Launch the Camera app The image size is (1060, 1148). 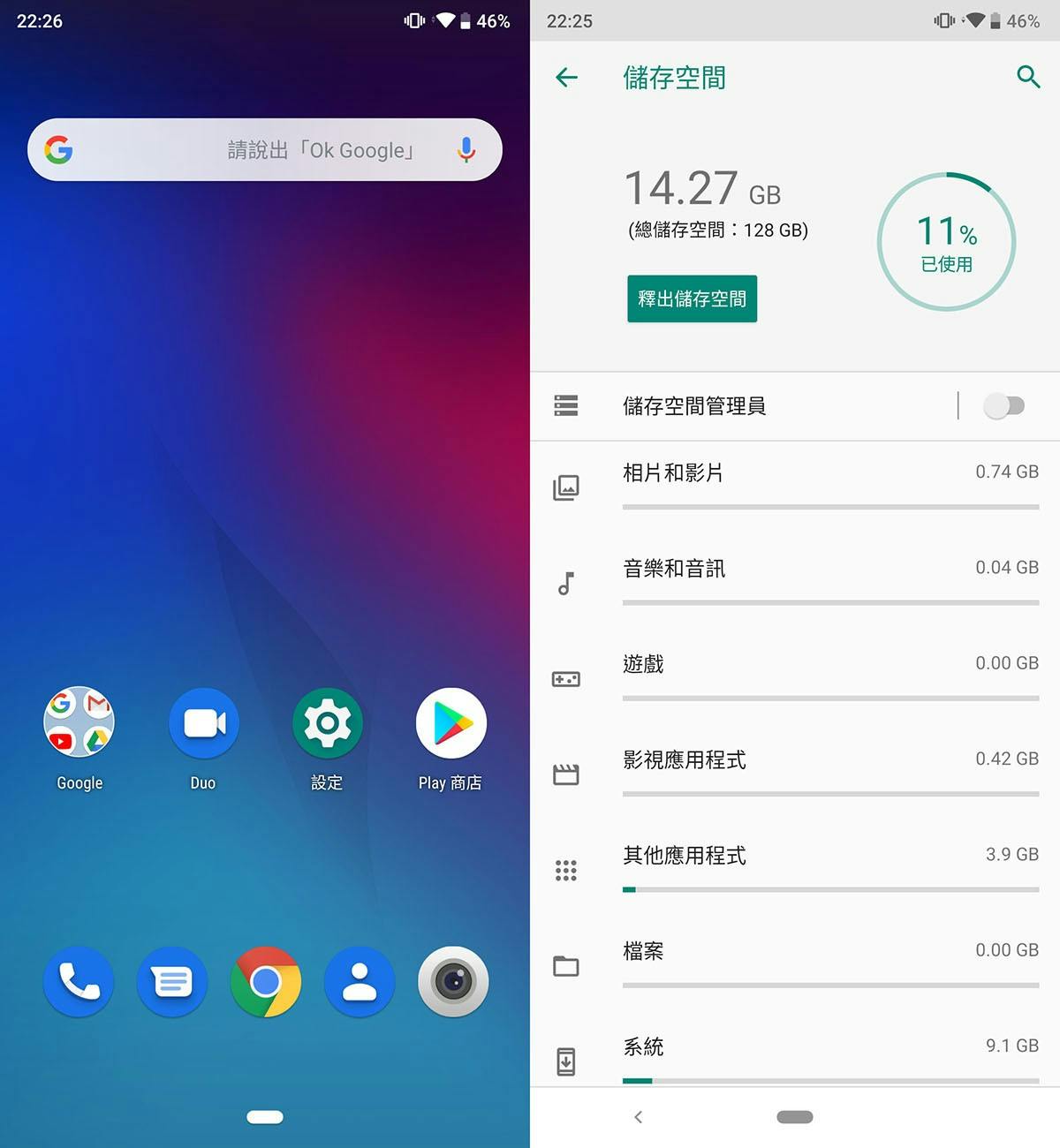[453, 982]
